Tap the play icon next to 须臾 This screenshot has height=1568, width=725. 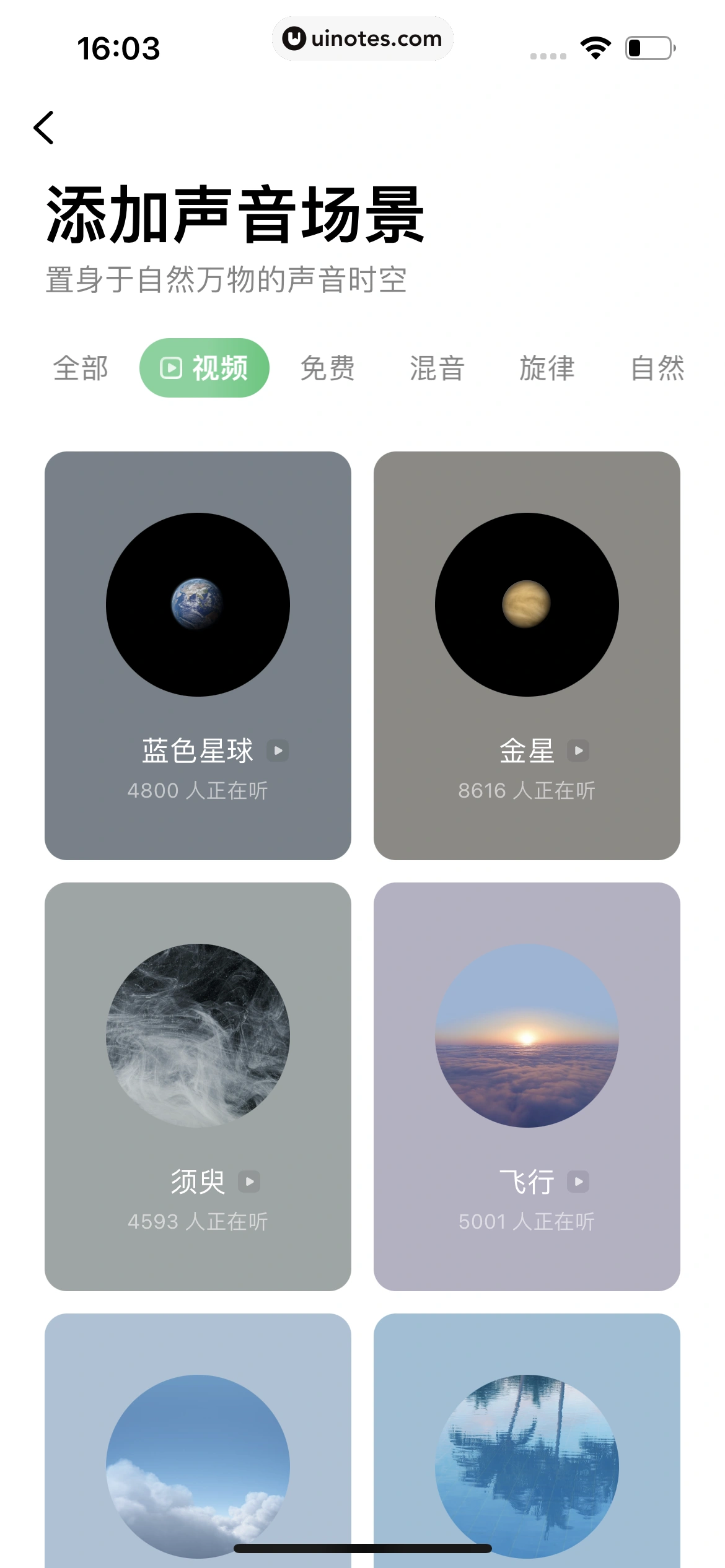pyautogui.click(x=250, y=1180)
